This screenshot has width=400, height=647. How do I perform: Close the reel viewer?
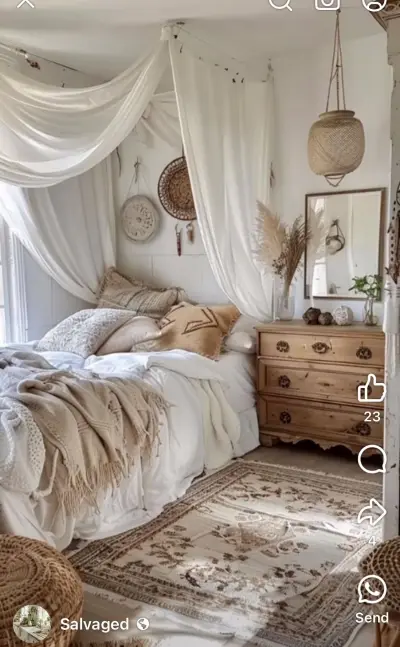click(x=26, y=3)
